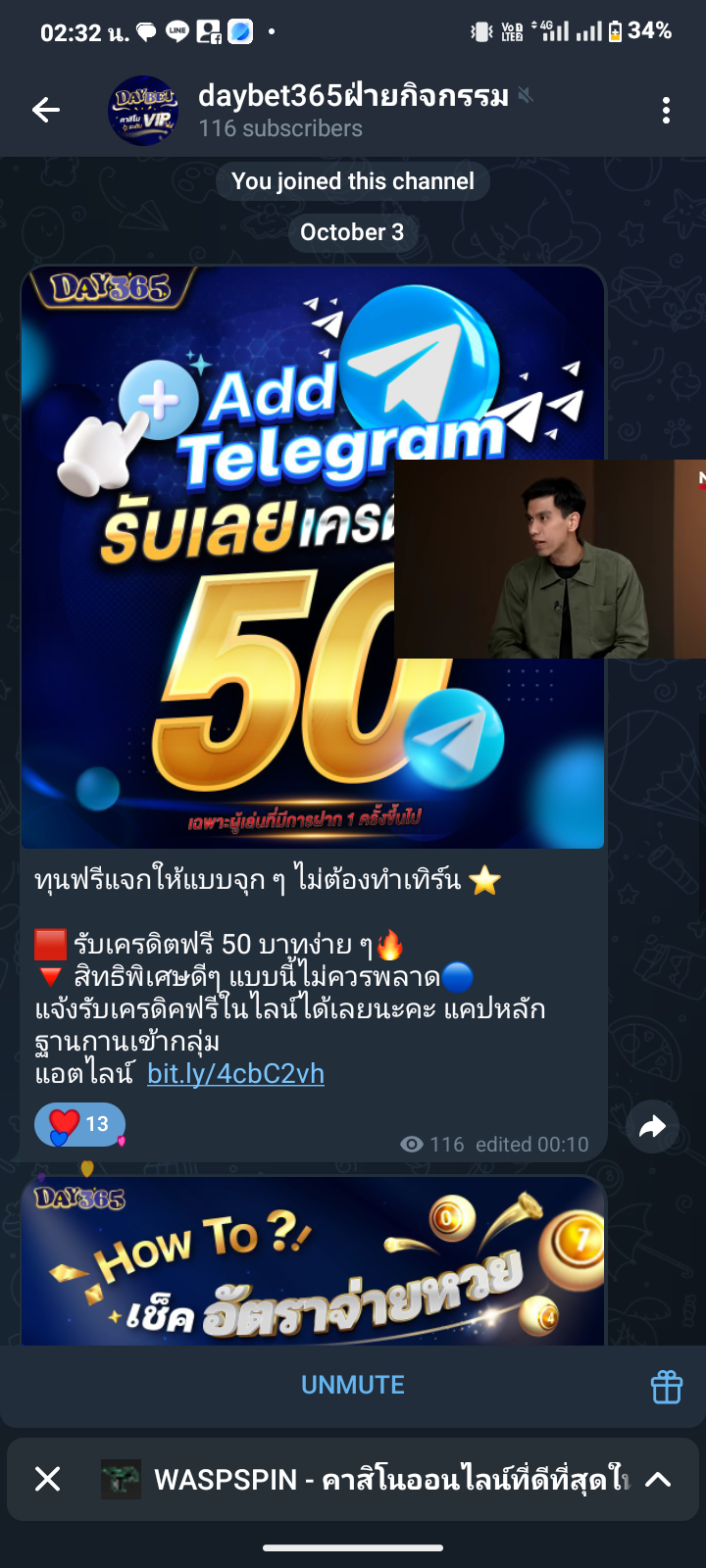Unmute this channel
The height and width of the screenshot is (1568, 706).
pos(352,1384)
